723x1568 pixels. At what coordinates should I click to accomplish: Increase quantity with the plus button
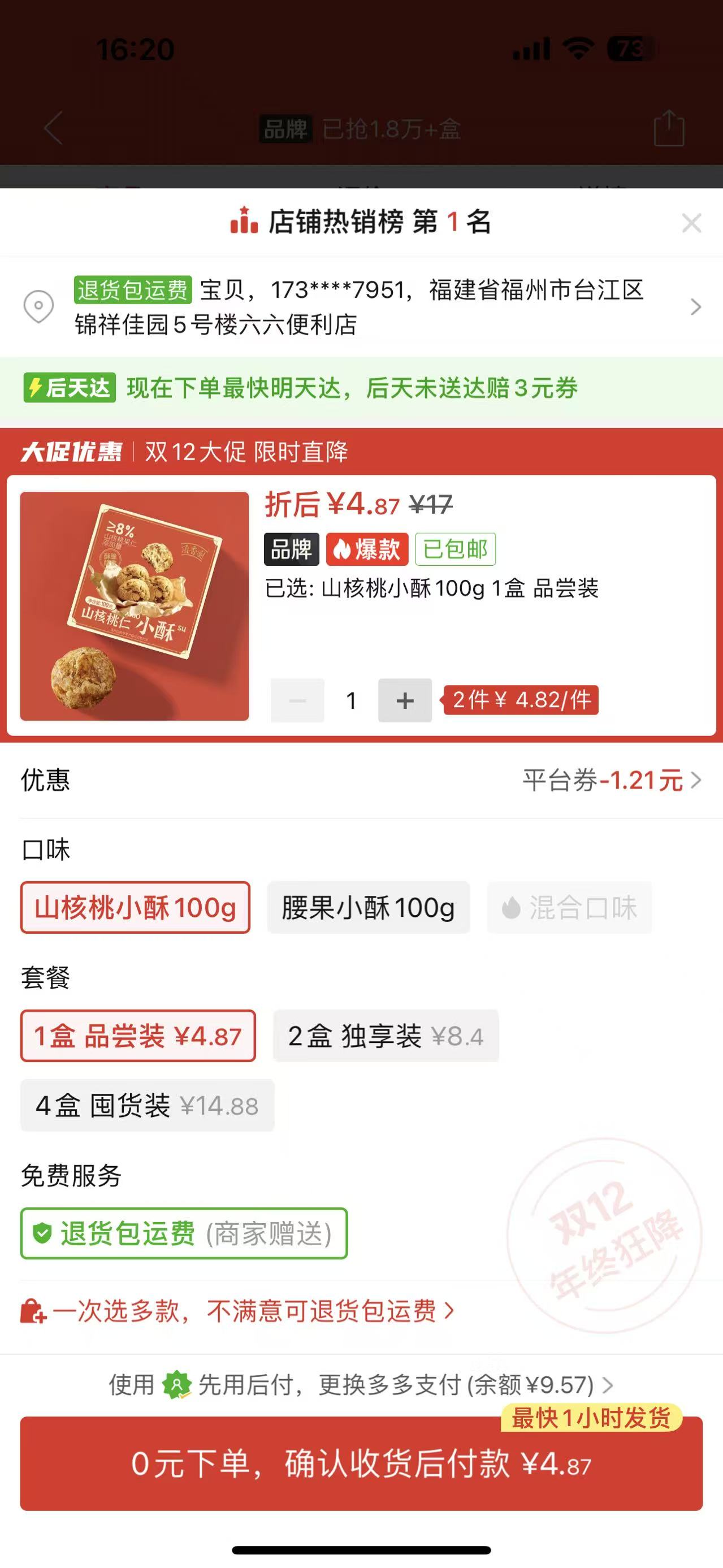[405, 700]
